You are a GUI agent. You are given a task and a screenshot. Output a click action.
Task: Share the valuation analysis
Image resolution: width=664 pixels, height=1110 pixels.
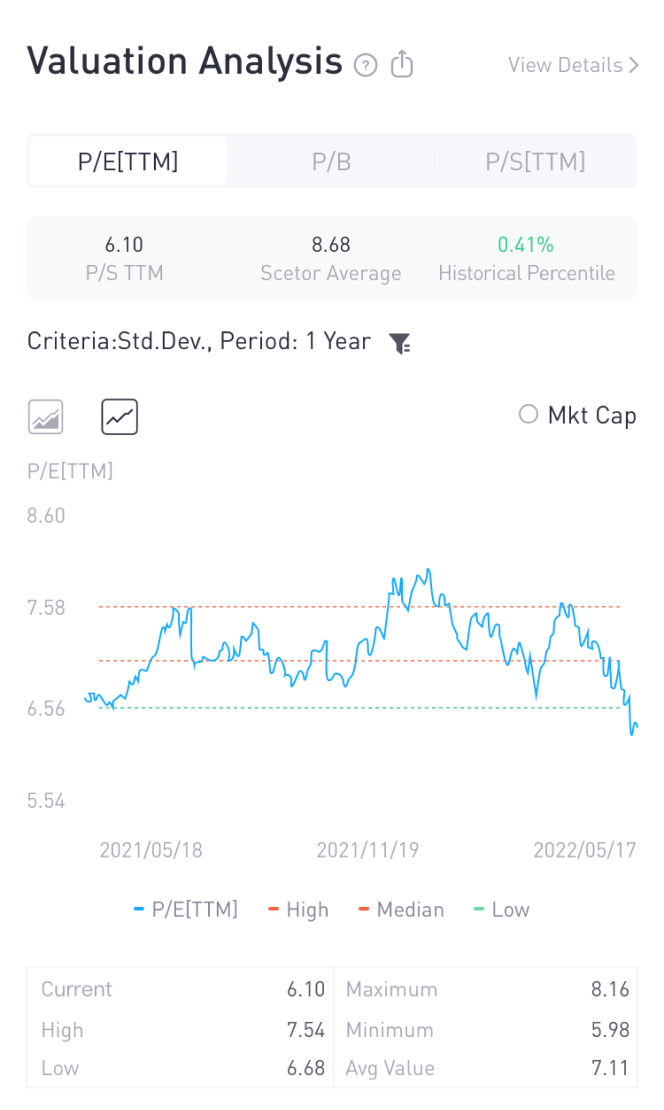[x=402, y=64]
